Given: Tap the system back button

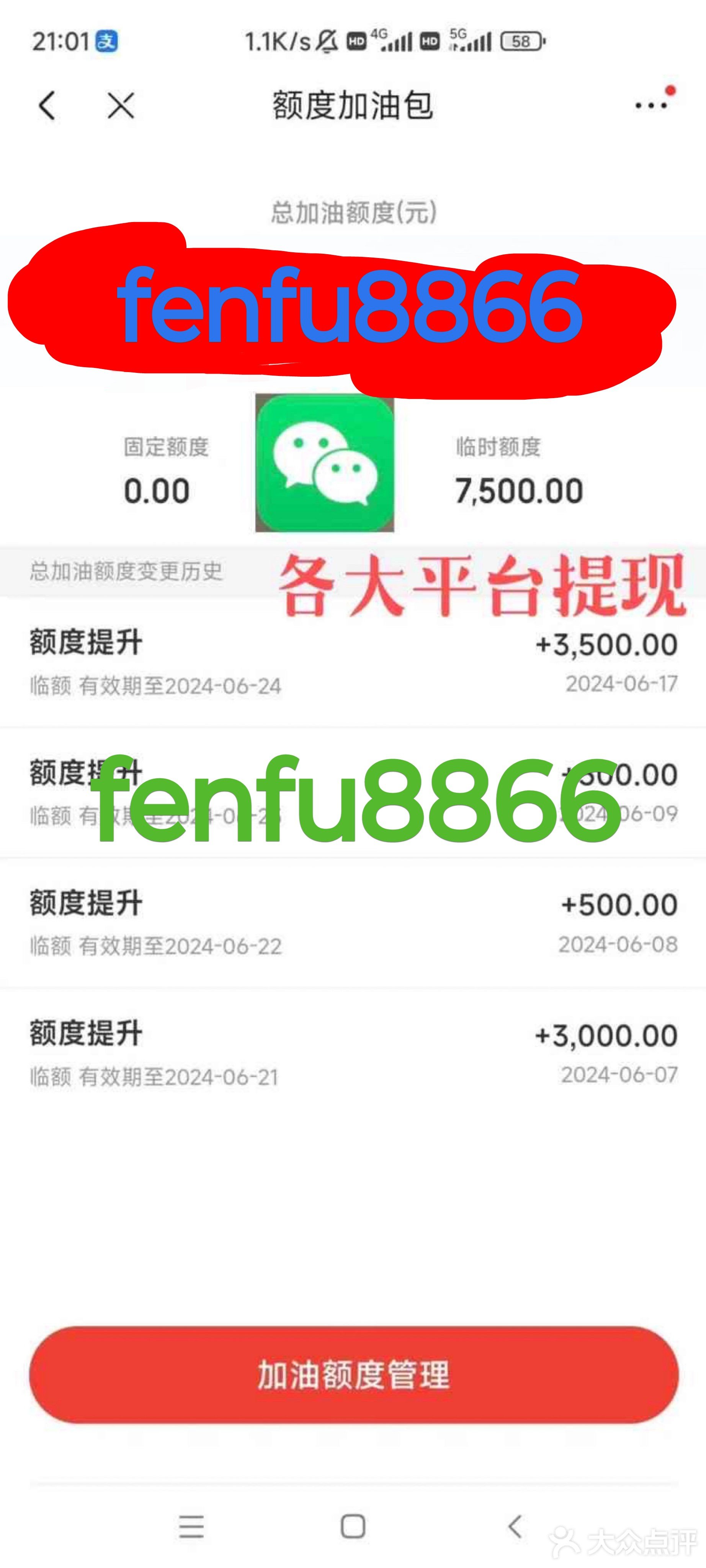Looking at the screenshot, I should click(515, 1527).
